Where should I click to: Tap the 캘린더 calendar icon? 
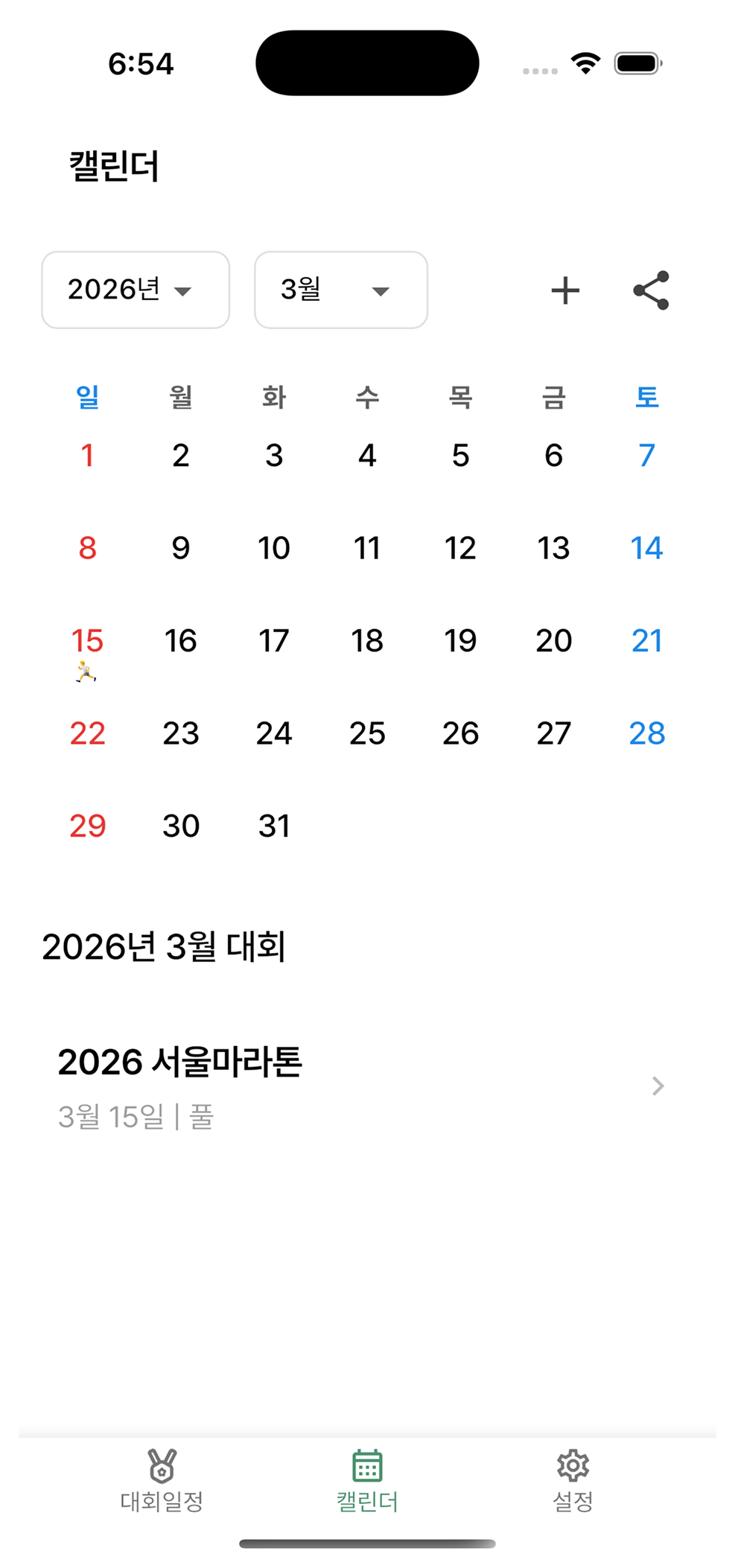tap(367, 1467)
